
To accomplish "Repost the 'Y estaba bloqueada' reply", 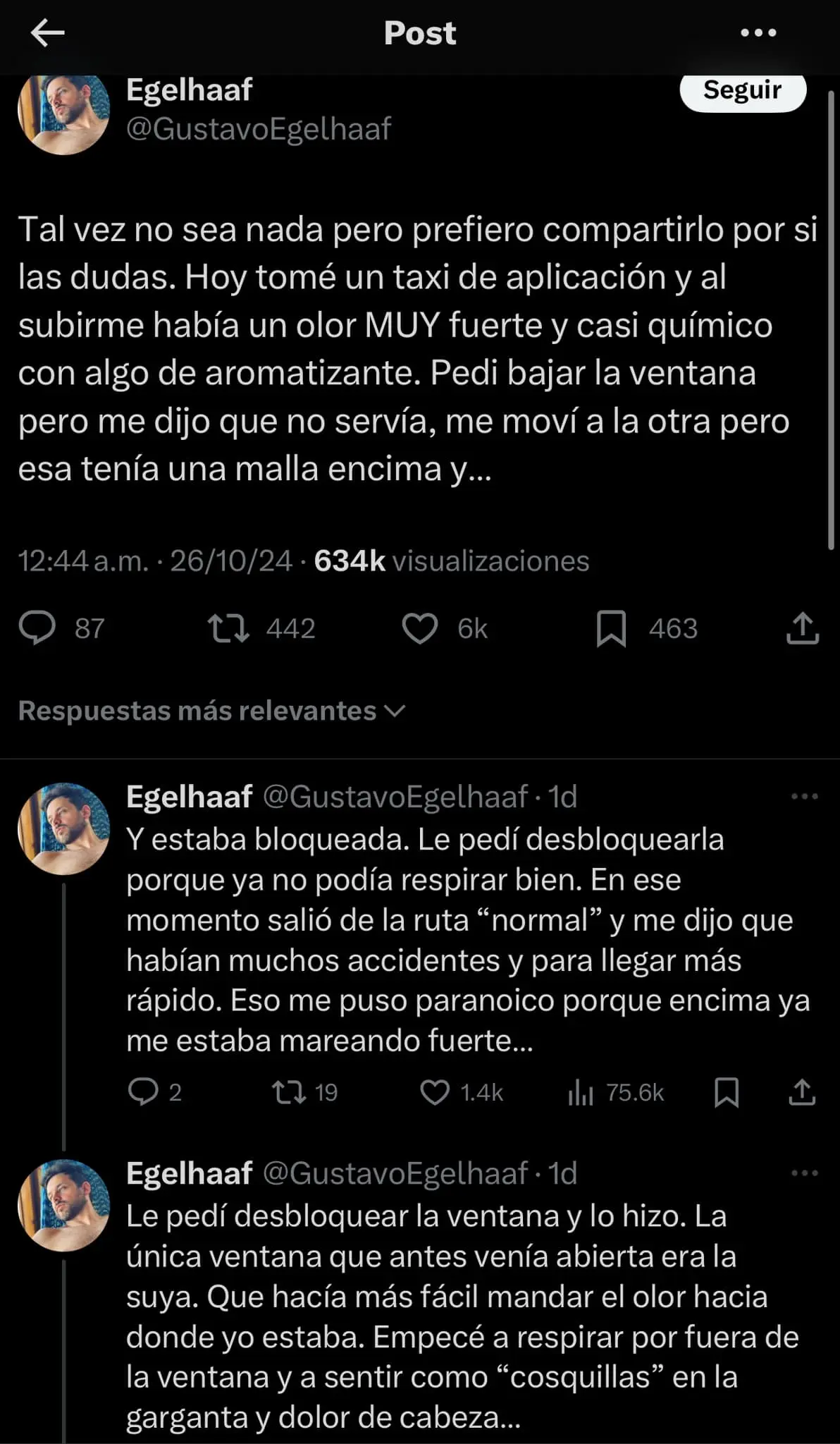I will coord(288,1092).
